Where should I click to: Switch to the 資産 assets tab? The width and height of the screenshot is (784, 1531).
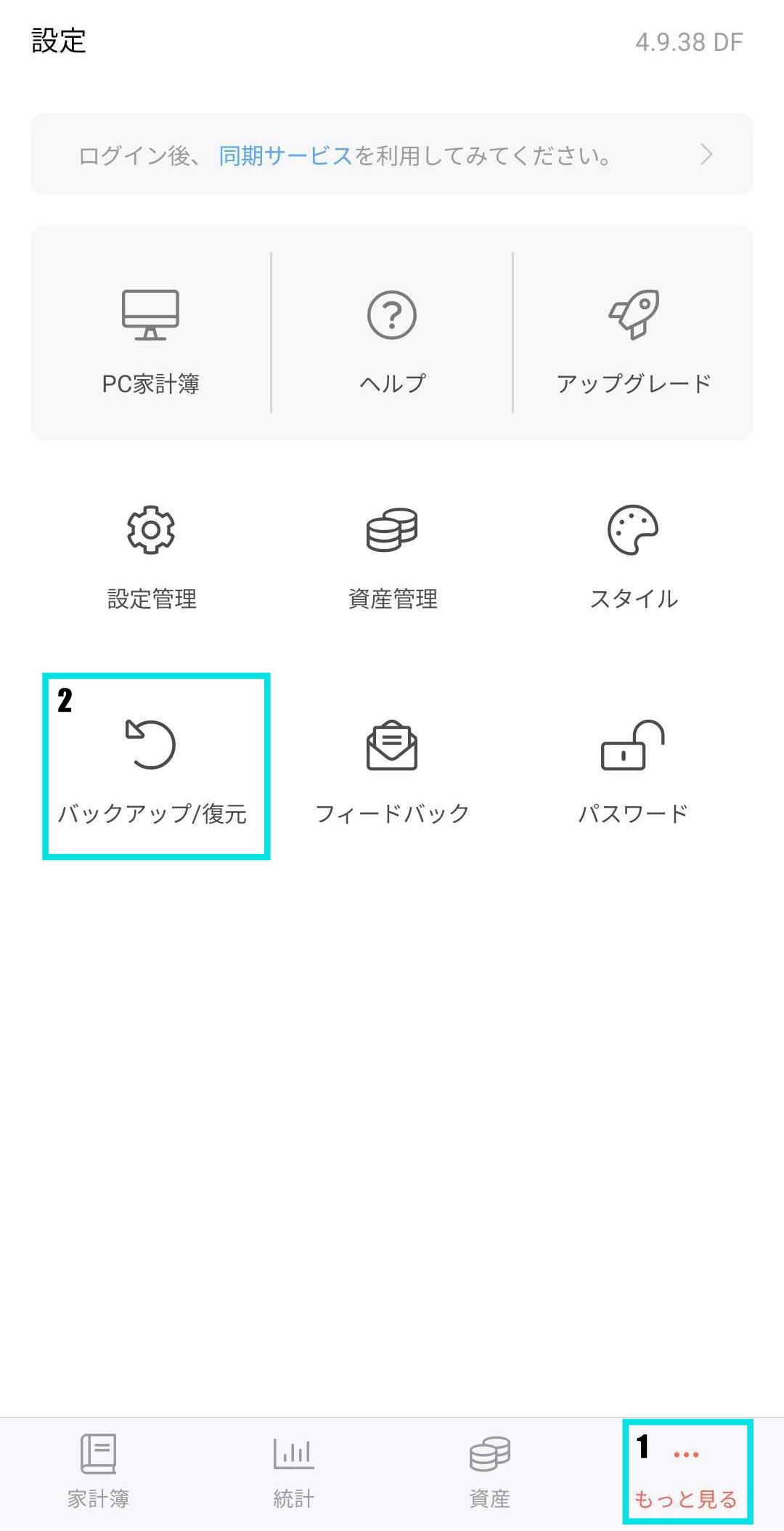coord(490,1472)
